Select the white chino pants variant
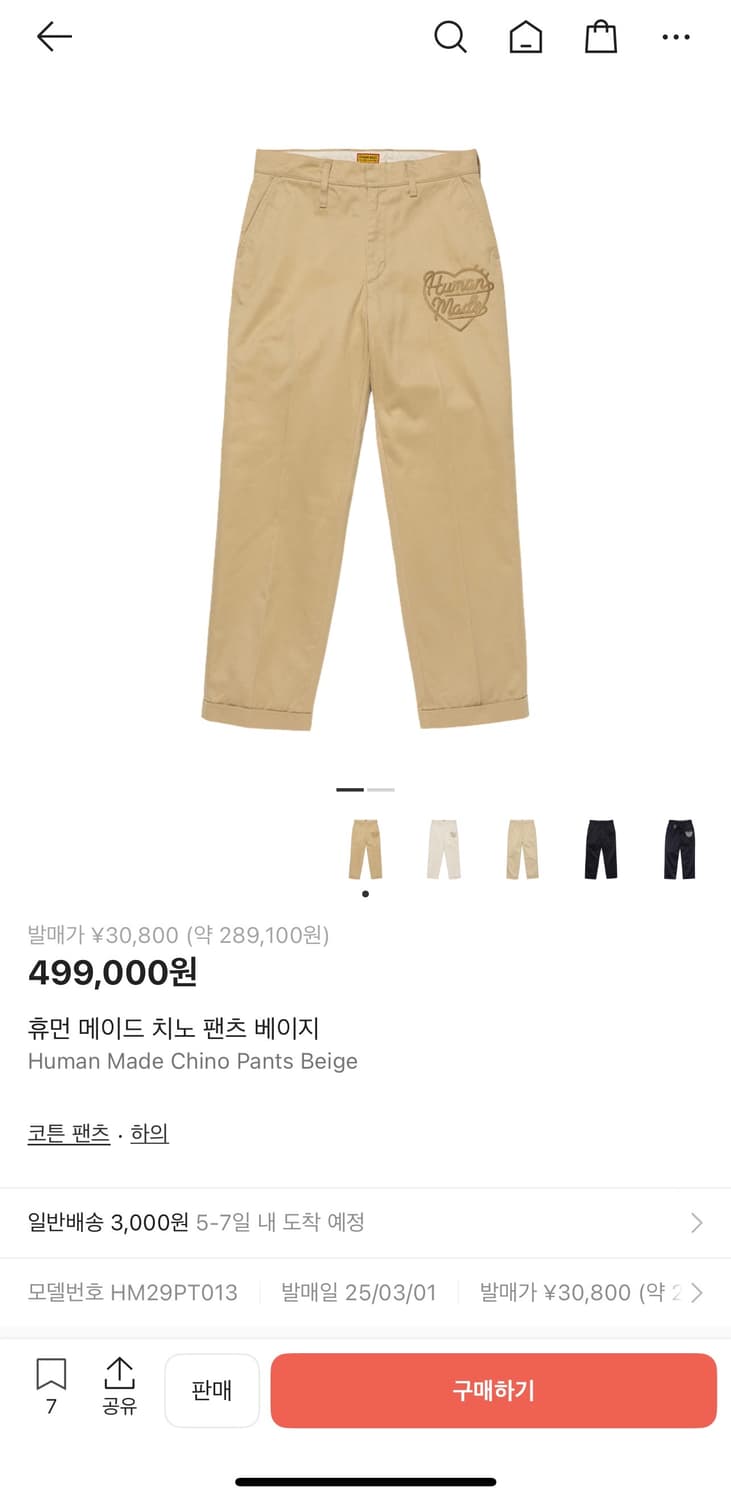 [443, 845]
